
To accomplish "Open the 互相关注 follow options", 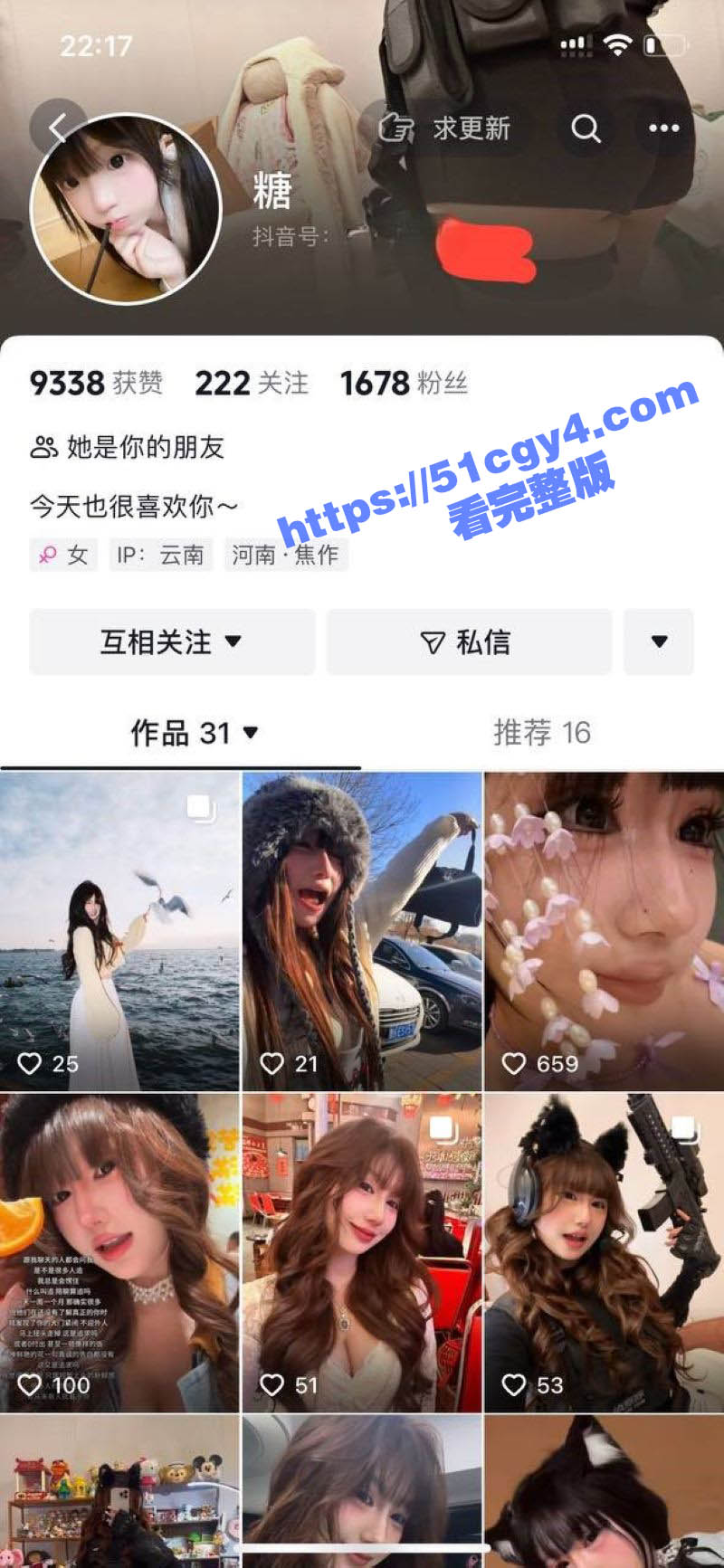I will click(x=171, y=642).
